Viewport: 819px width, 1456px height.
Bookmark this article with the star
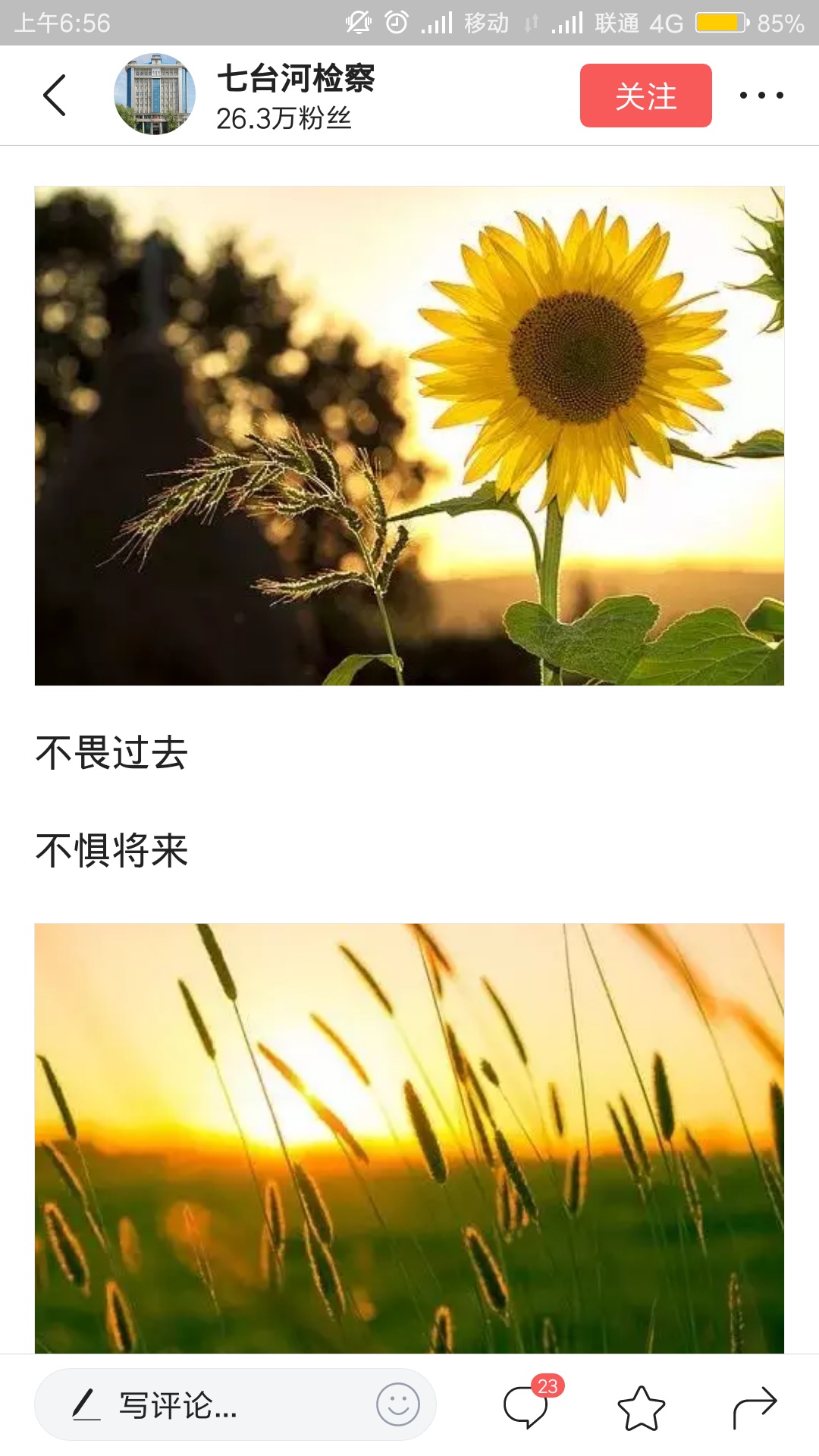pos(642,1407)
